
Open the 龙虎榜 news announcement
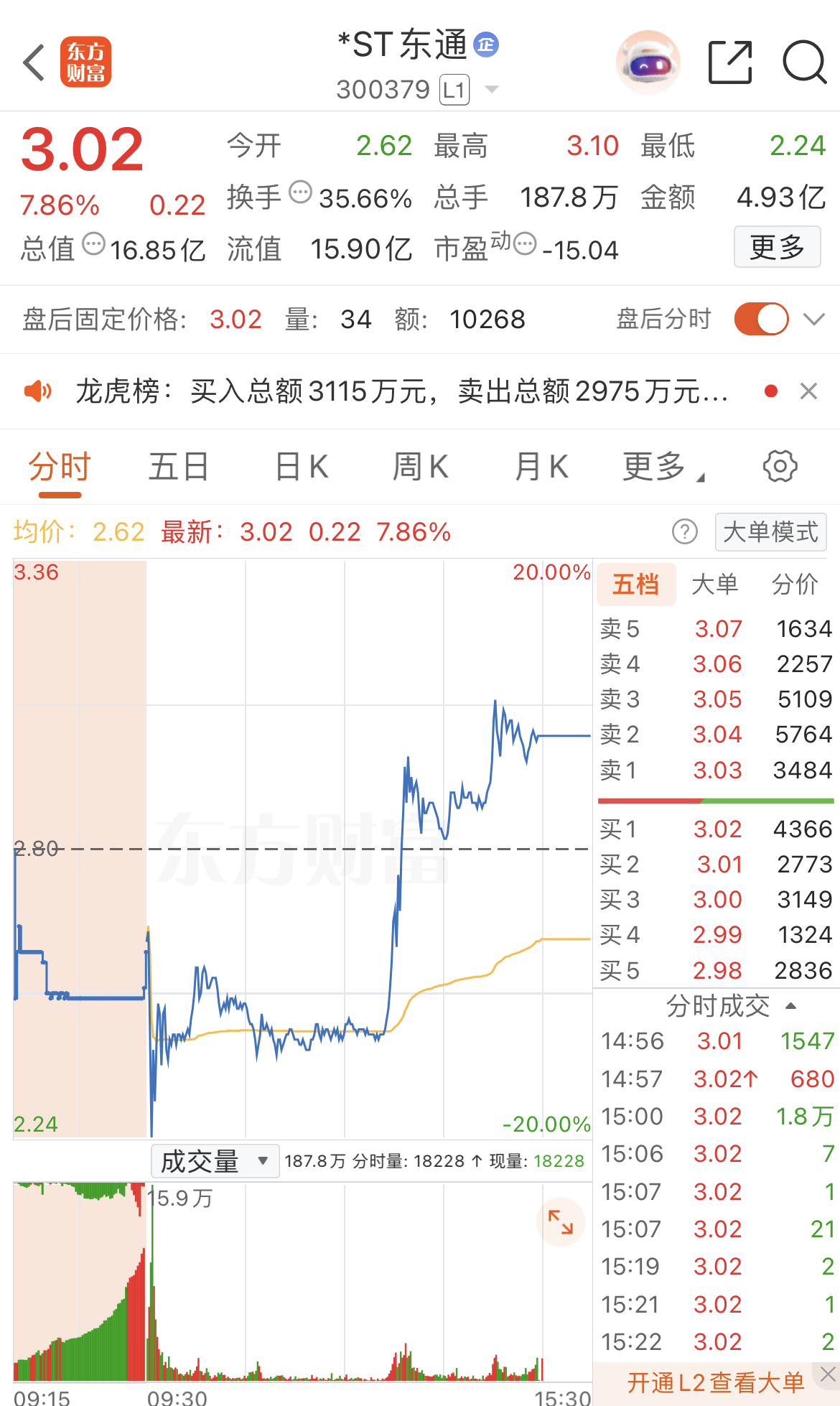[x=402, y=391]
